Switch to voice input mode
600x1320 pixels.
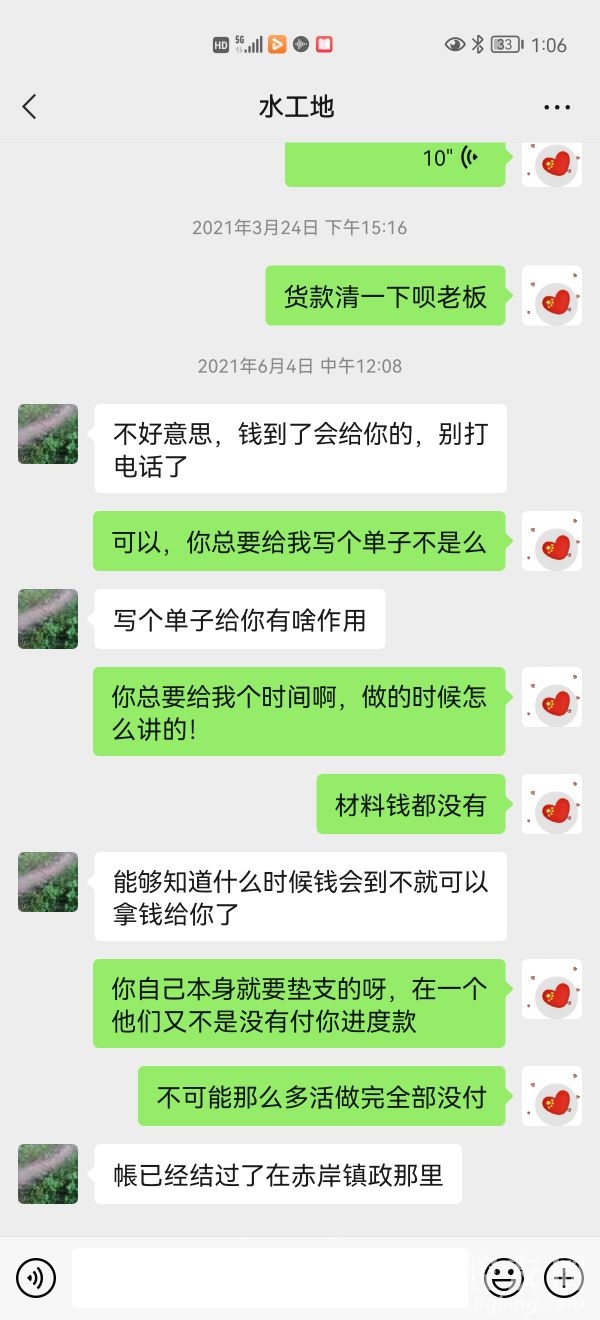point(36,1277)
